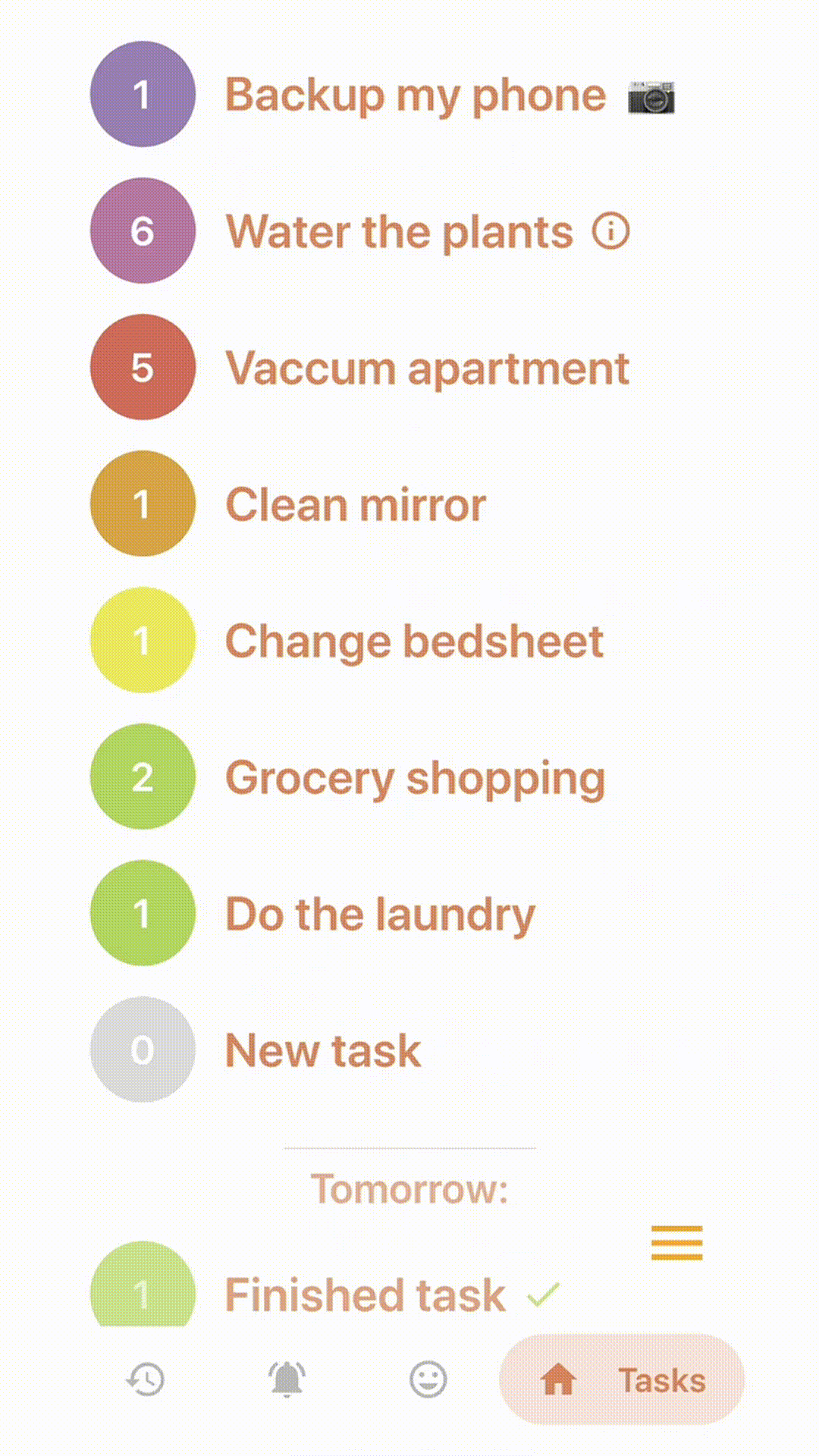Open the Do the laundry task

tap(380, 915)
